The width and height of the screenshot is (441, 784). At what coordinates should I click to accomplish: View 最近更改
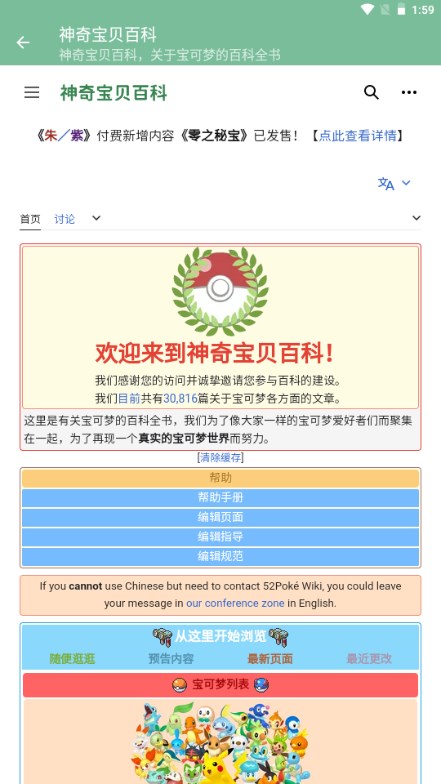coord(369,659)
